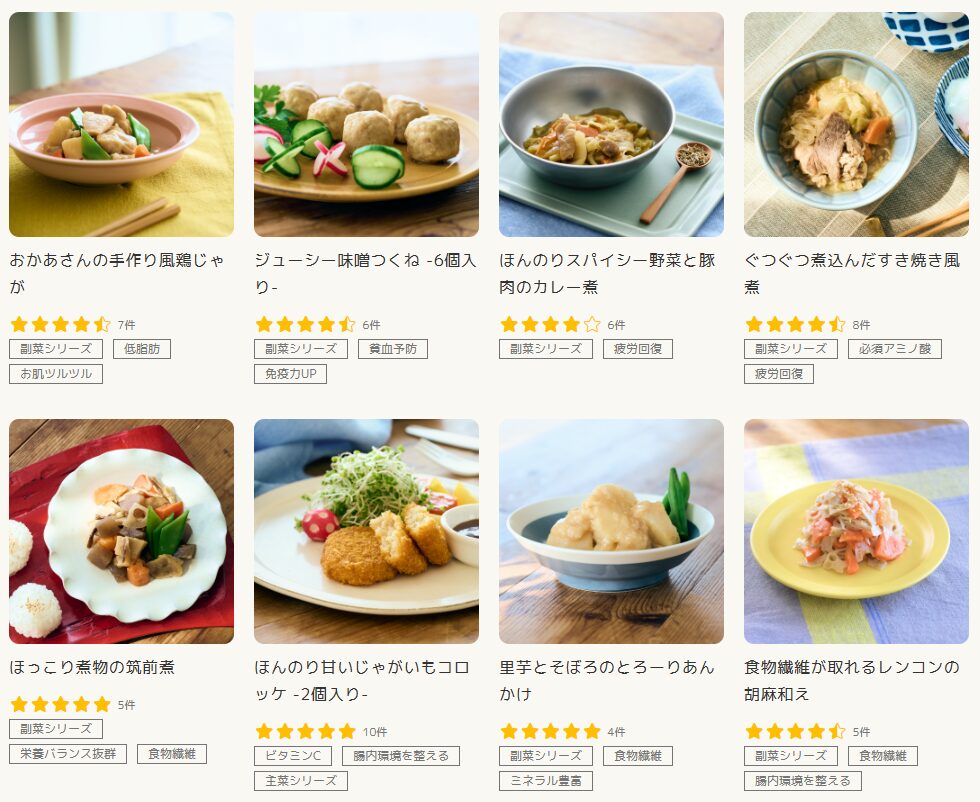Open the おかあさんの手作り風鶏じゃが product card
This screenshot has width=980, height=802.
coord(121,124)
